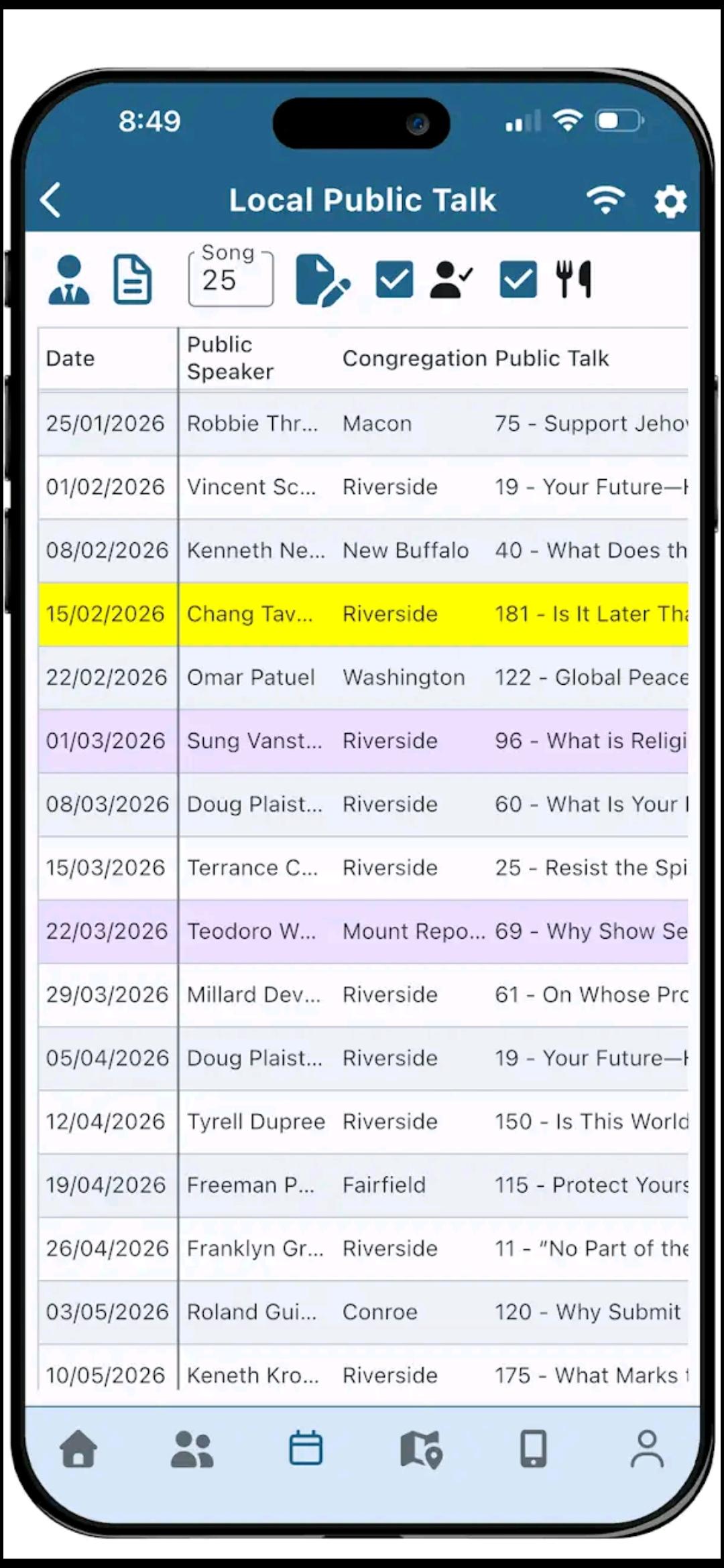Tap the Wi-Fi sync icon in header

[x=605, y=200]
